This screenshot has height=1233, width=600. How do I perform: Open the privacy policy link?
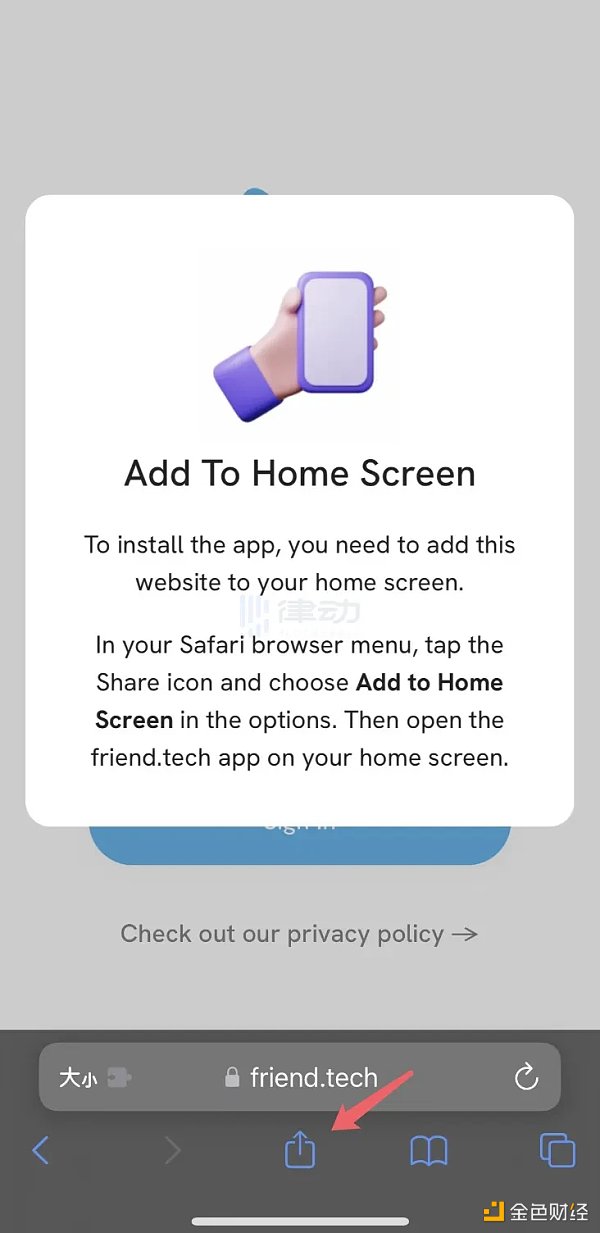pos(299,934)
